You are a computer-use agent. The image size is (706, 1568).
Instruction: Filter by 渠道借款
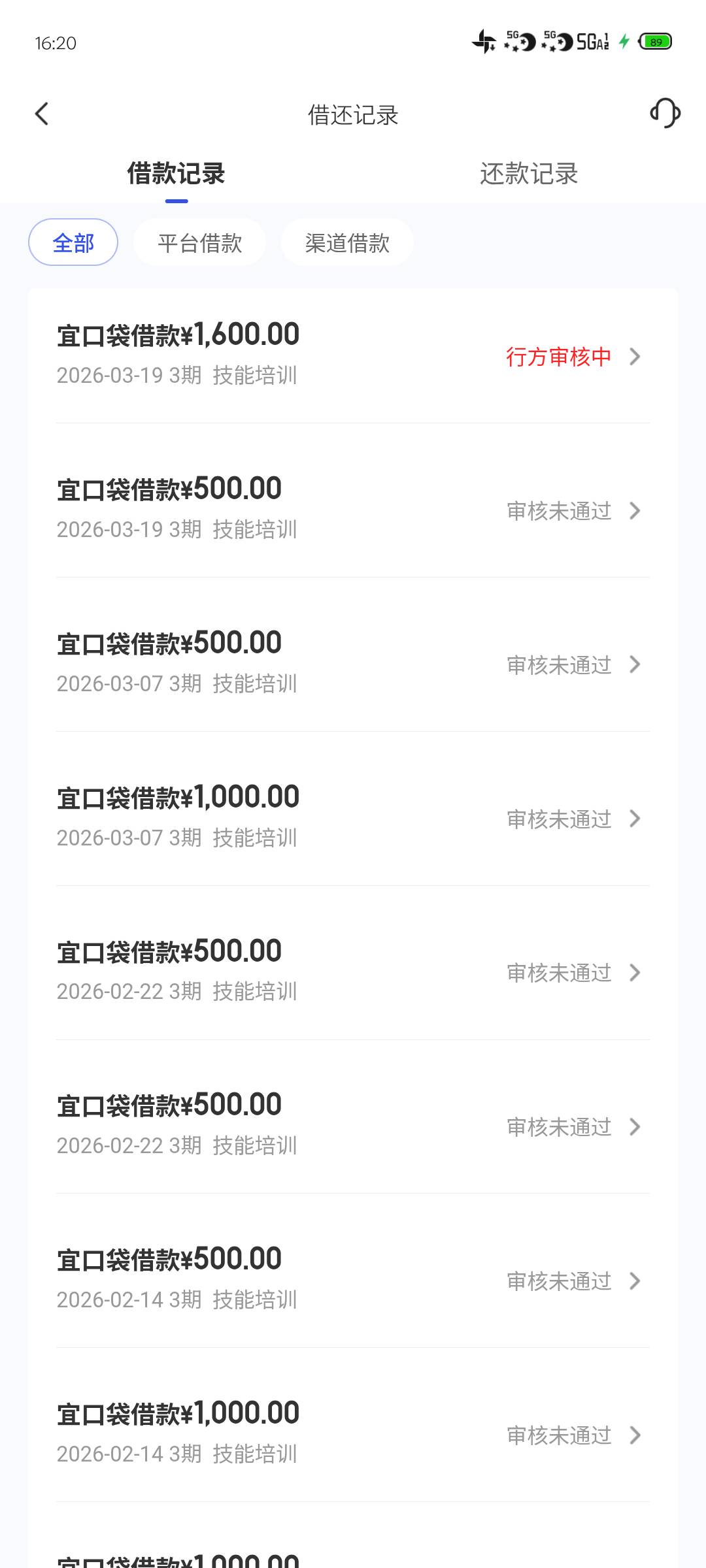tap(347, 242)
